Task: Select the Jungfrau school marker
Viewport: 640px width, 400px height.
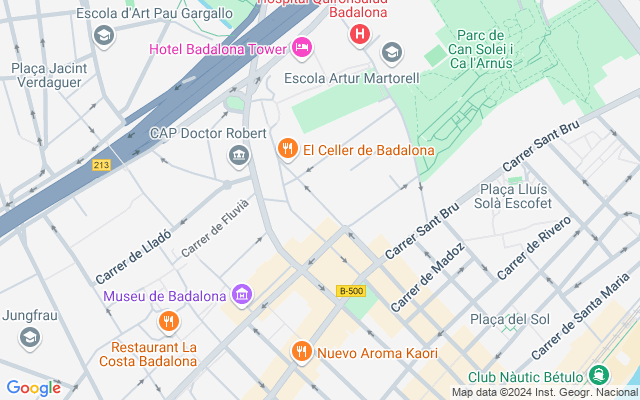Action: (x=30, y=337)
